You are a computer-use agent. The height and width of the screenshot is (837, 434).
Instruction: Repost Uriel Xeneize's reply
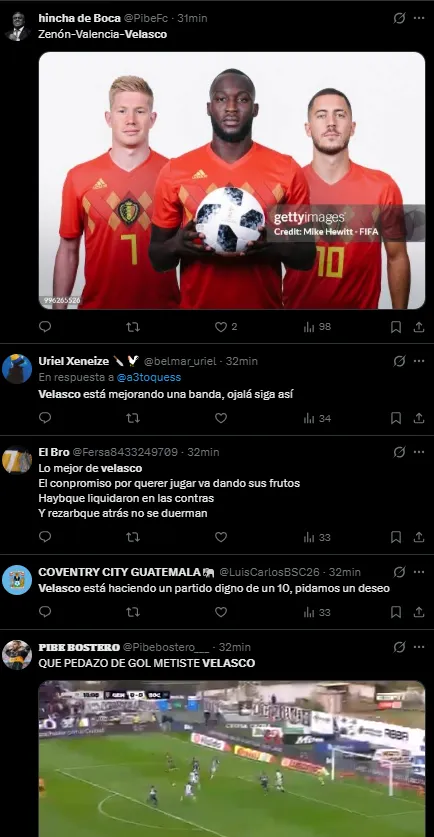[x=133, y=418]
